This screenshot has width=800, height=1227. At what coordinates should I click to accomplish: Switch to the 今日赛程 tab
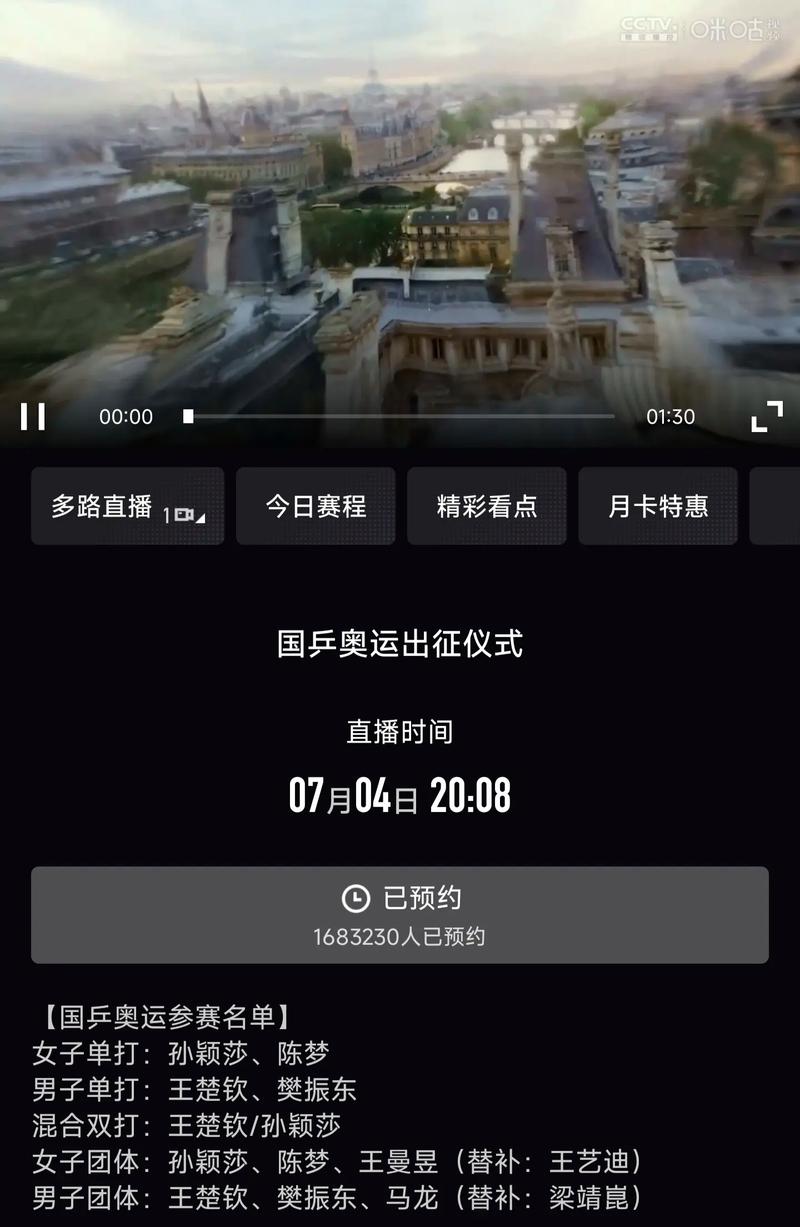coord(316,507)
